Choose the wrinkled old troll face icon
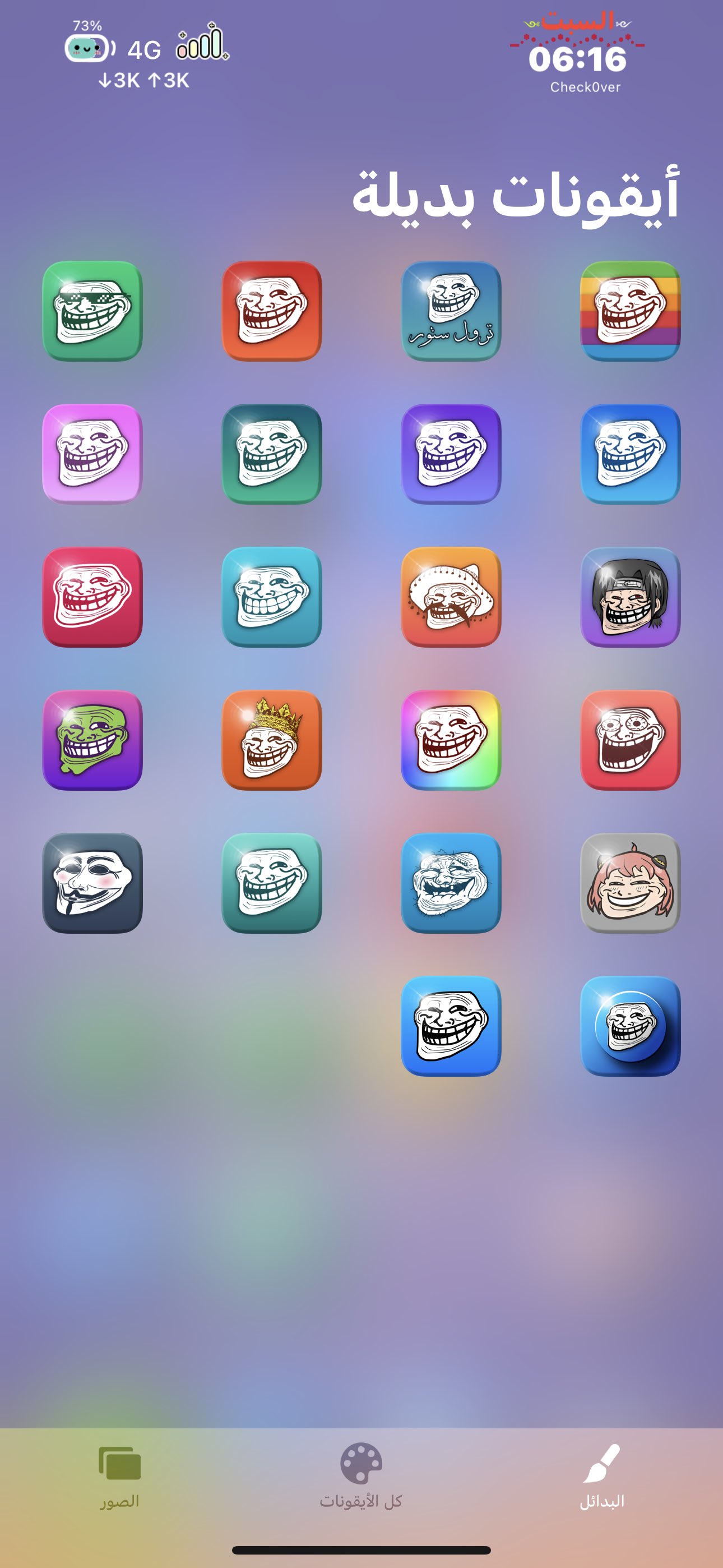 coord(451,883)
